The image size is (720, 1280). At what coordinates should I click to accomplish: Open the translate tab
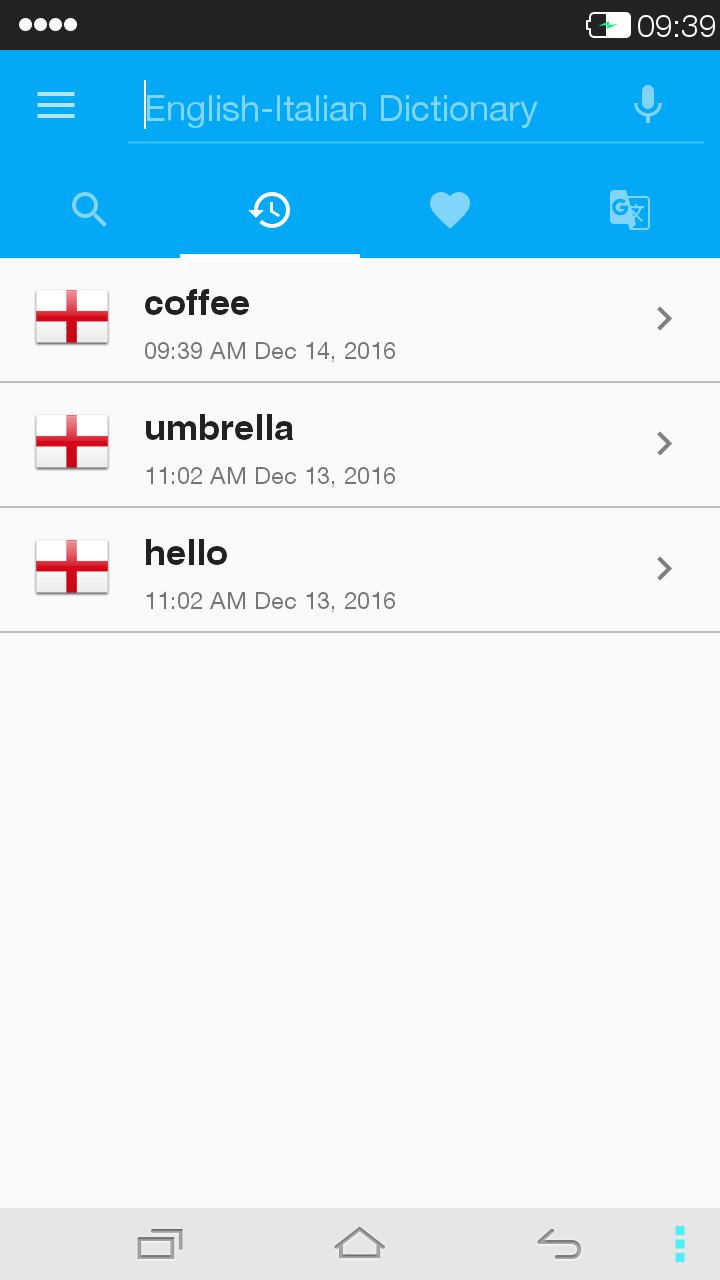tap(630, 210)
